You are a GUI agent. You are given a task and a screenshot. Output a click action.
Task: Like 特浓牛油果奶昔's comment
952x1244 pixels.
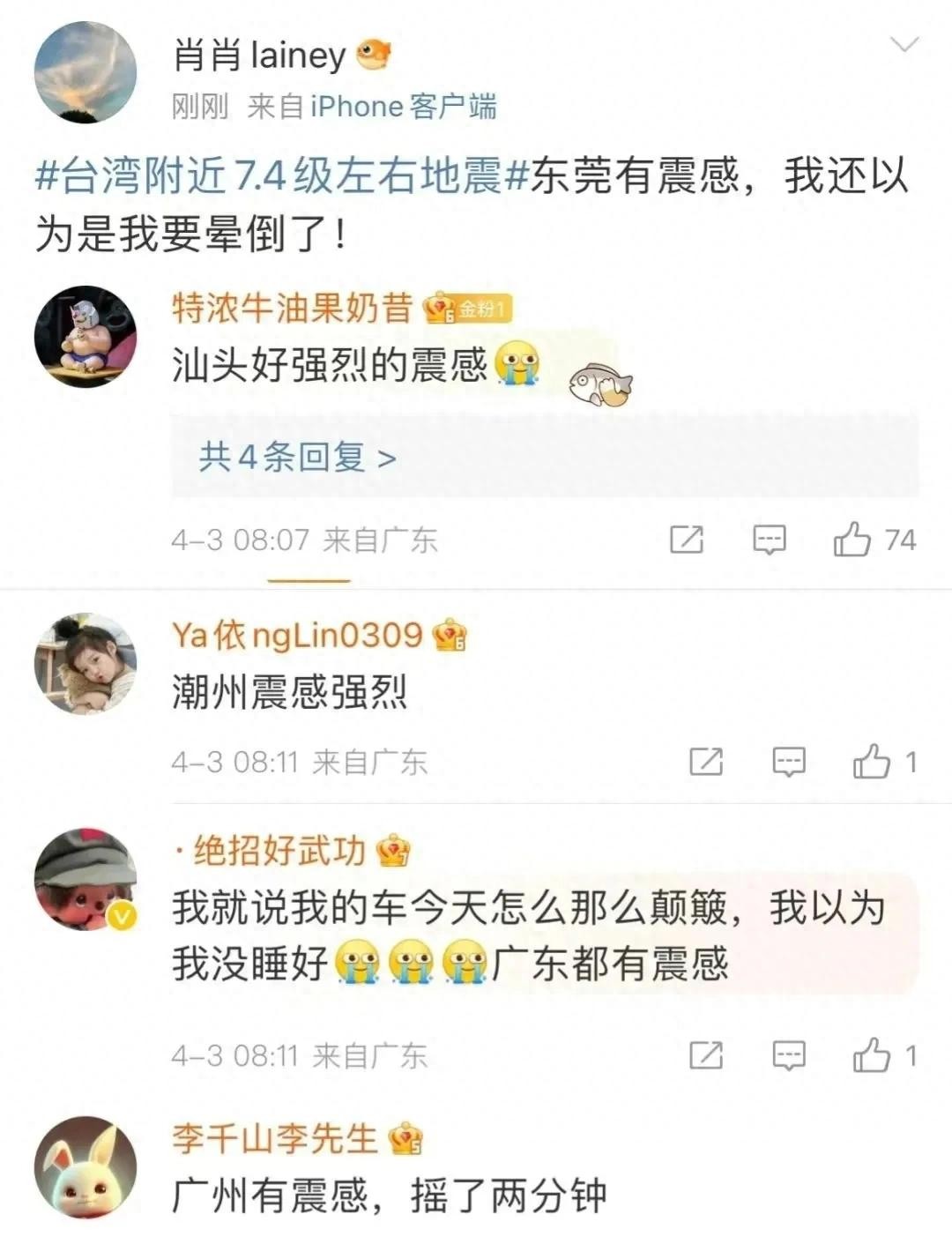click(x=852, y=539)
